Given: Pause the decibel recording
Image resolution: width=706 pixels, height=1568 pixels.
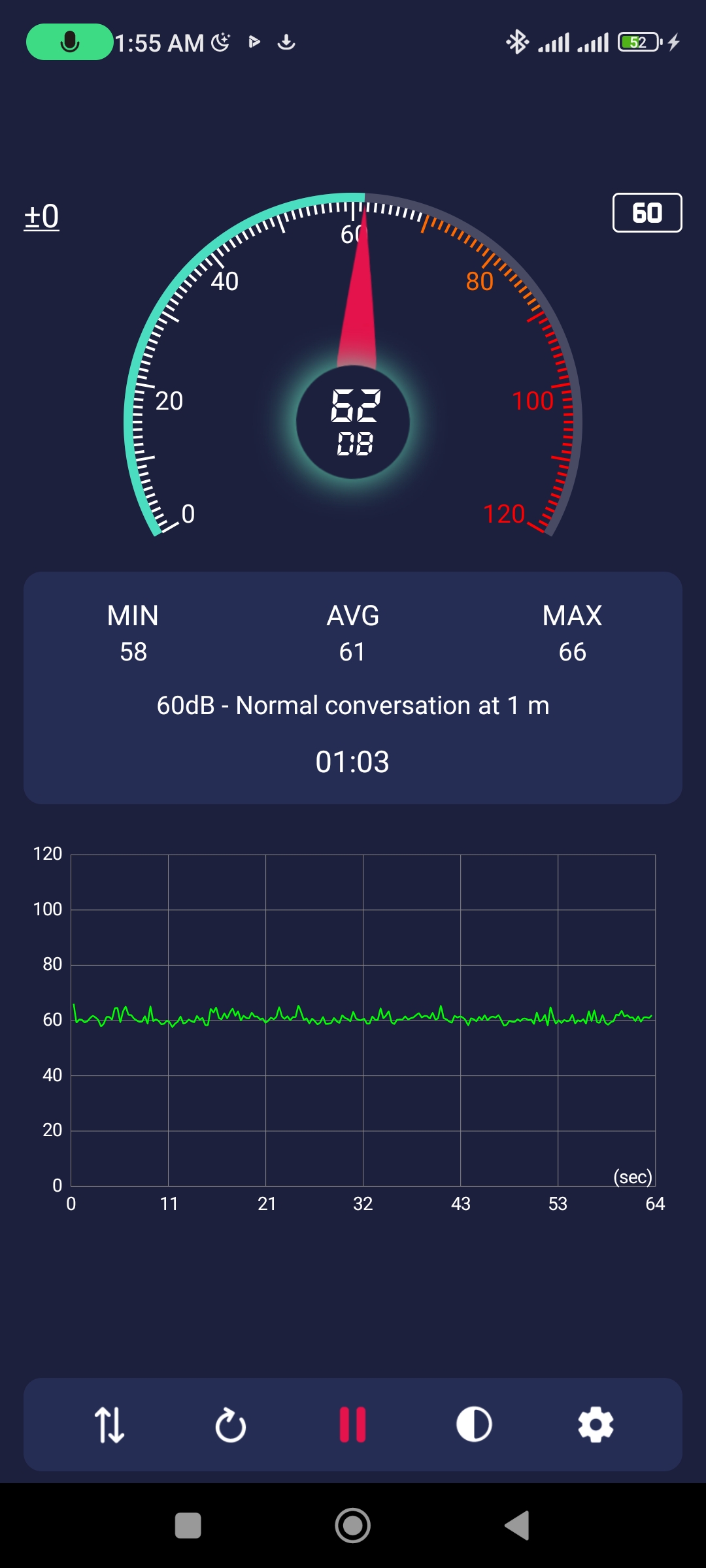Looking at the screenshot, I should pos(352,1425).
